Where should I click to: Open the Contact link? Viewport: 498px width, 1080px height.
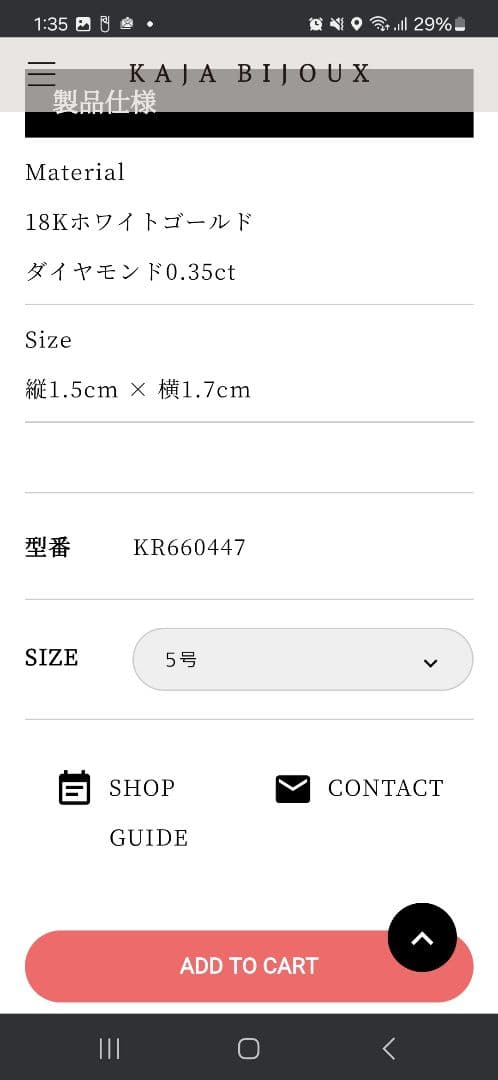359,788
